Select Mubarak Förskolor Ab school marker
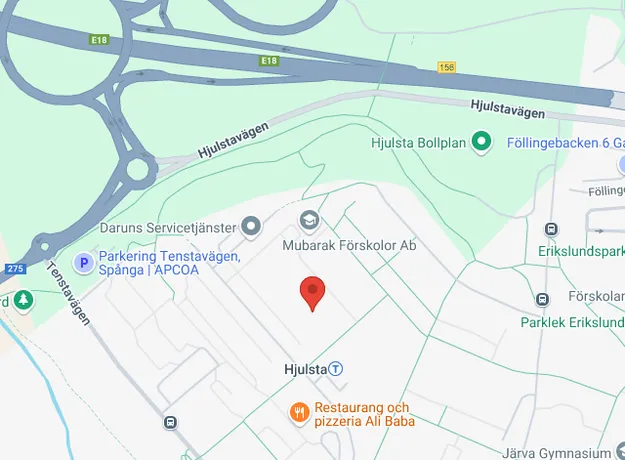This screenshot has width=625, height=460. click(x=309, y=220)
